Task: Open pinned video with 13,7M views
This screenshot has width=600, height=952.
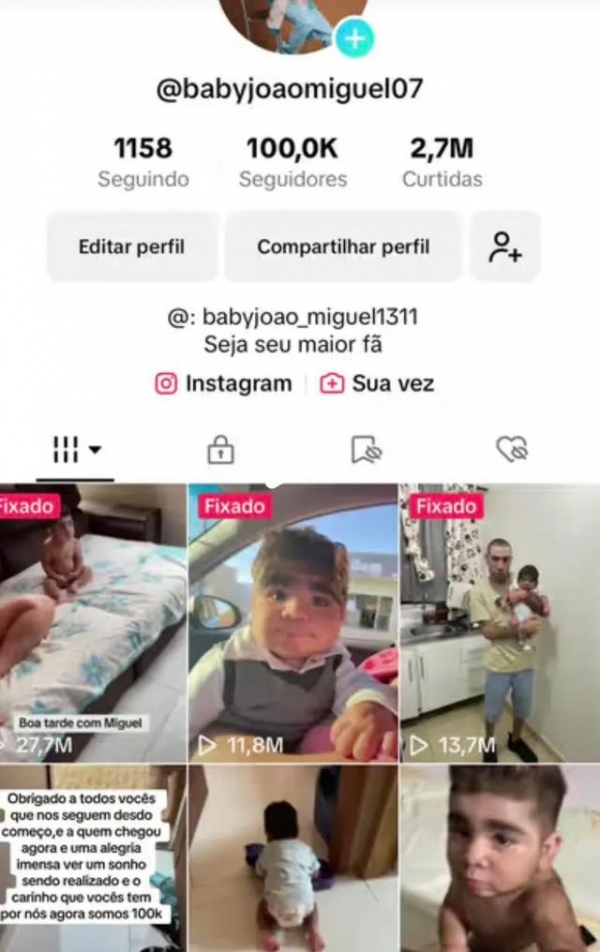Action: (499, 623)
